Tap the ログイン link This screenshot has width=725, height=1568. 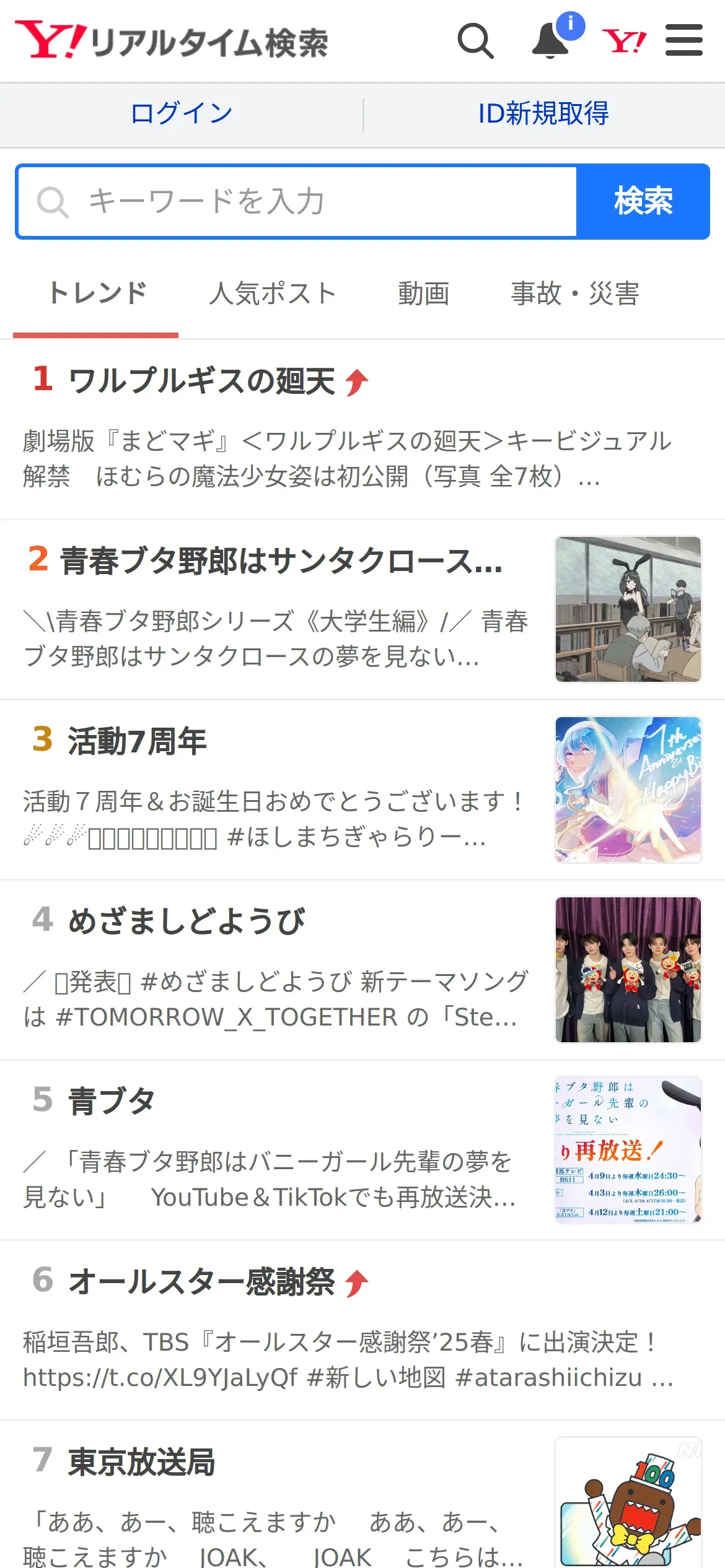182,114
